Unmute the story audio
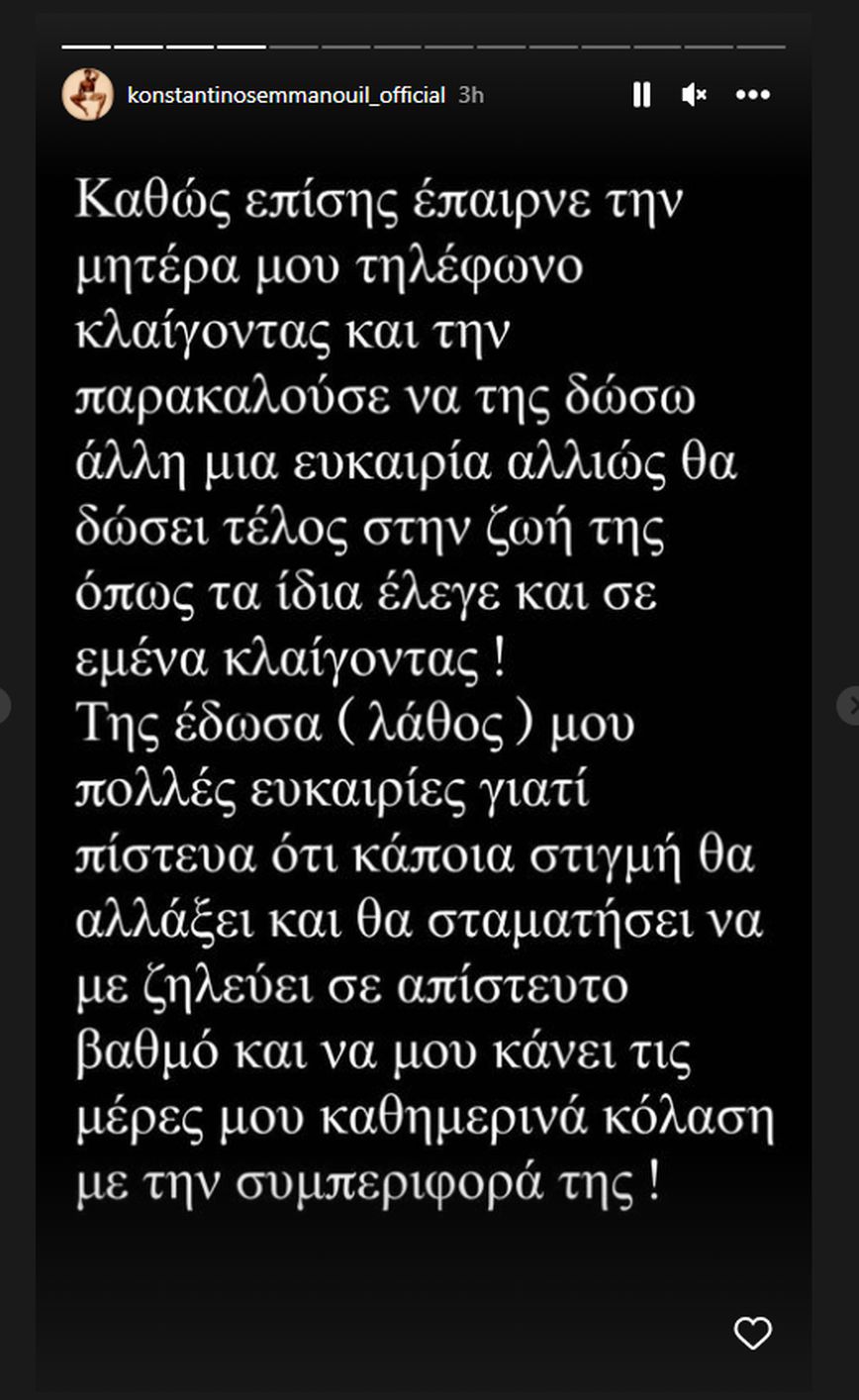The width and height of the screenshot is (859, 1400). coord(694,95)
